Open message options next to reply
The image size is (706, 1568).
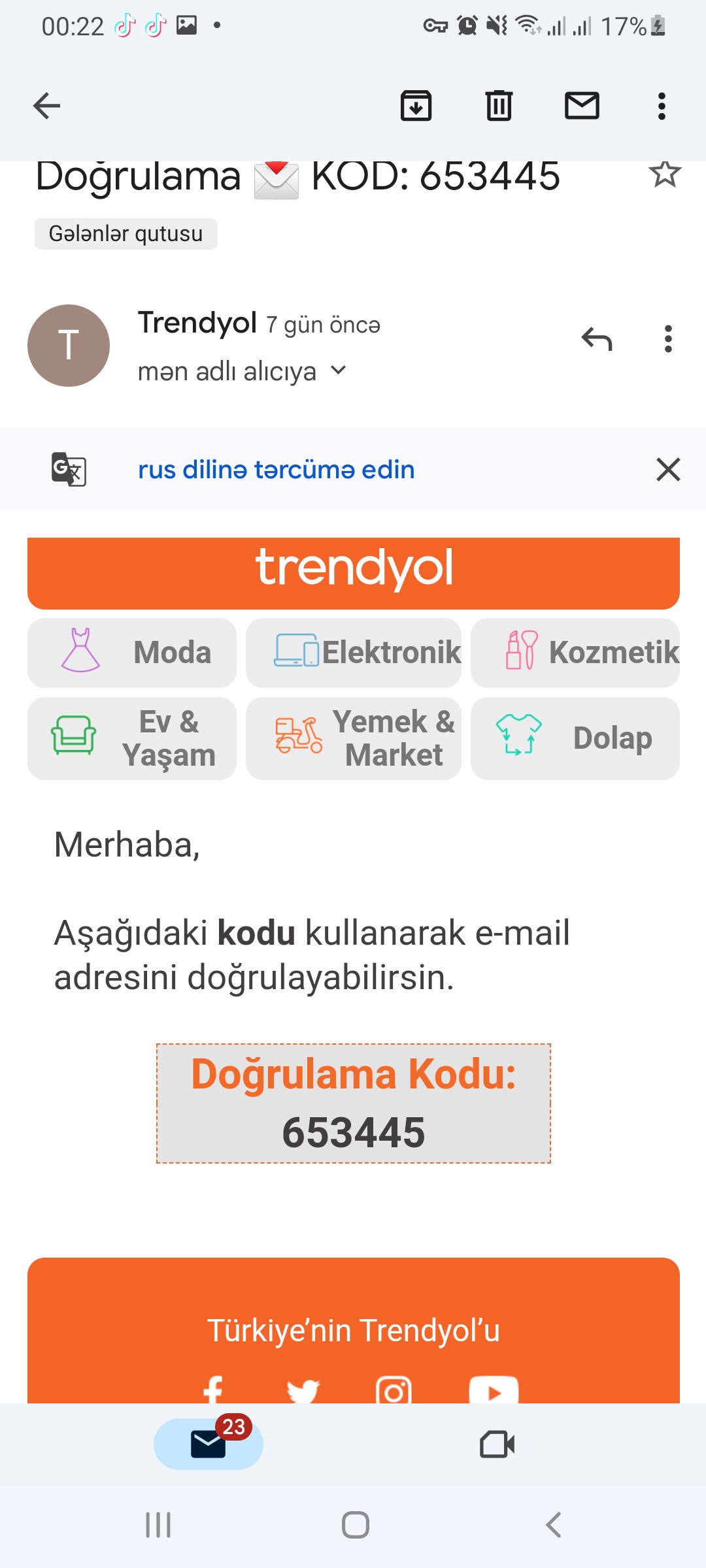668,339
